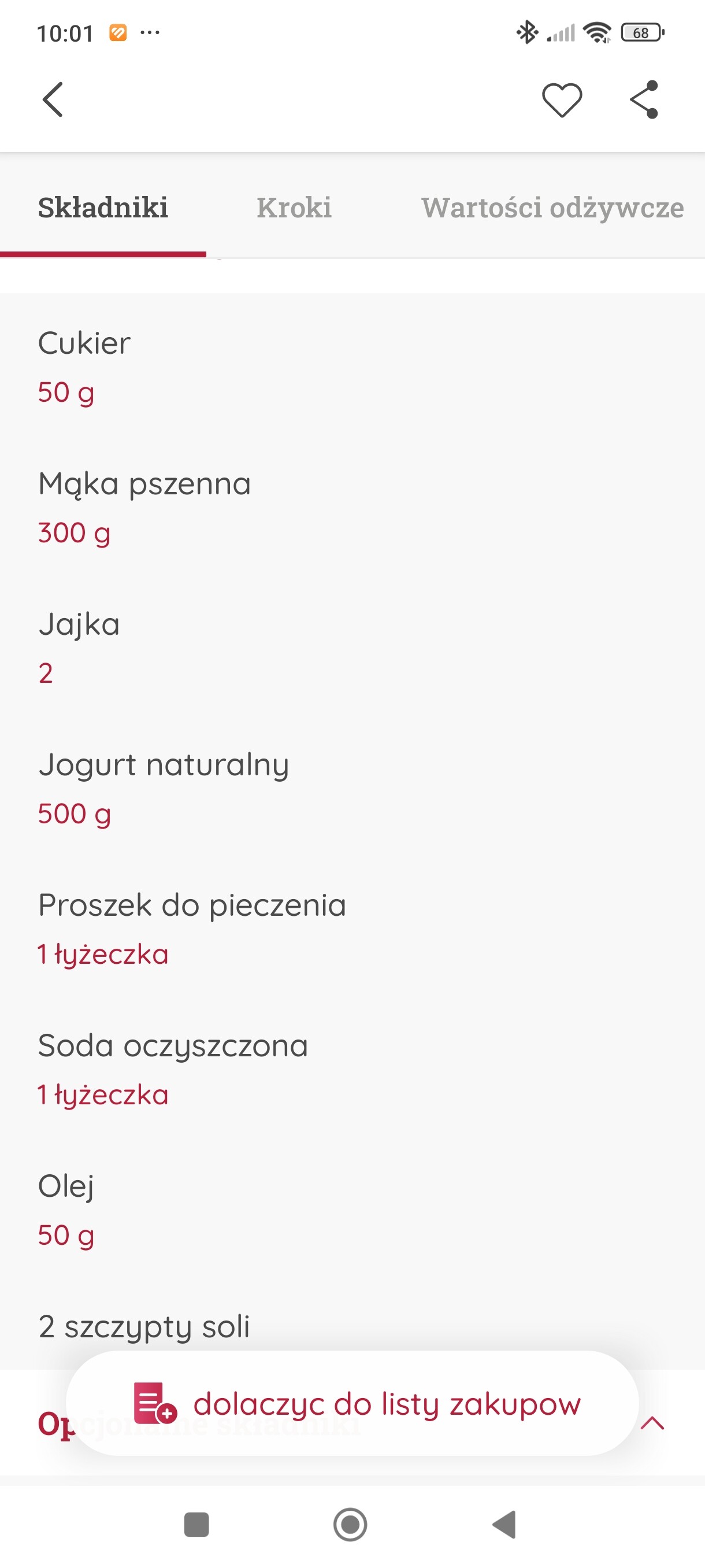Go back using the top-left arrow

(x=53, y=100)
